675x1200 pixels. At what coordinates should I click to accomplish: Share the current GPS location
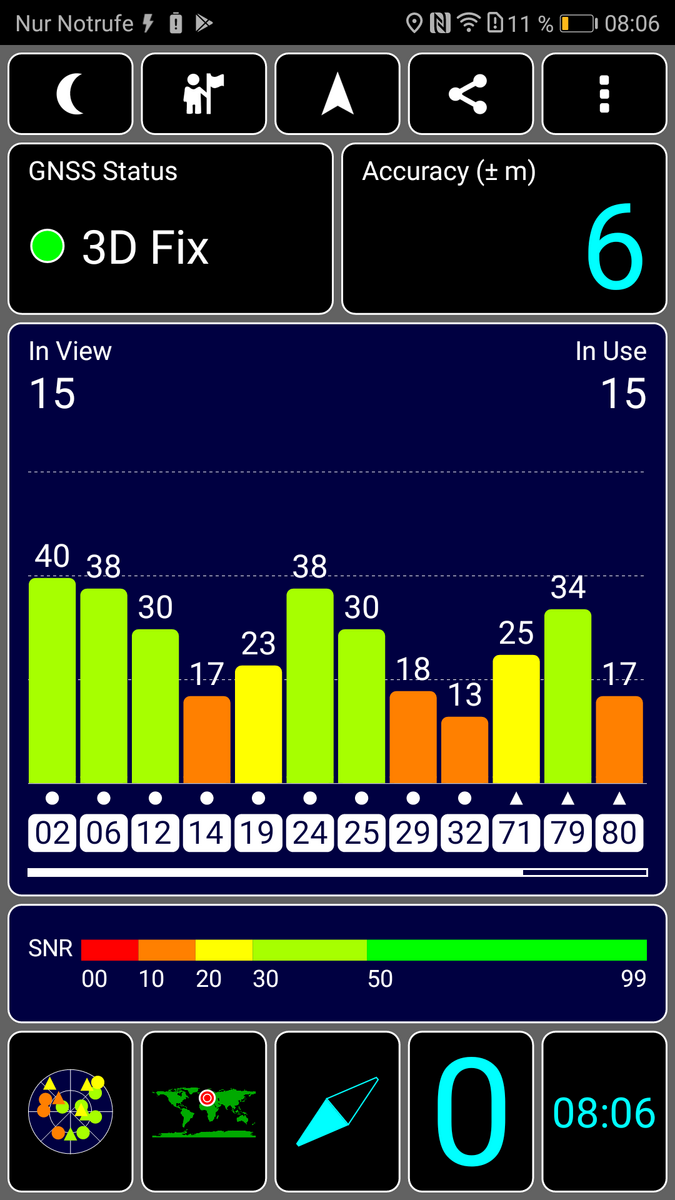pos(470,94)
